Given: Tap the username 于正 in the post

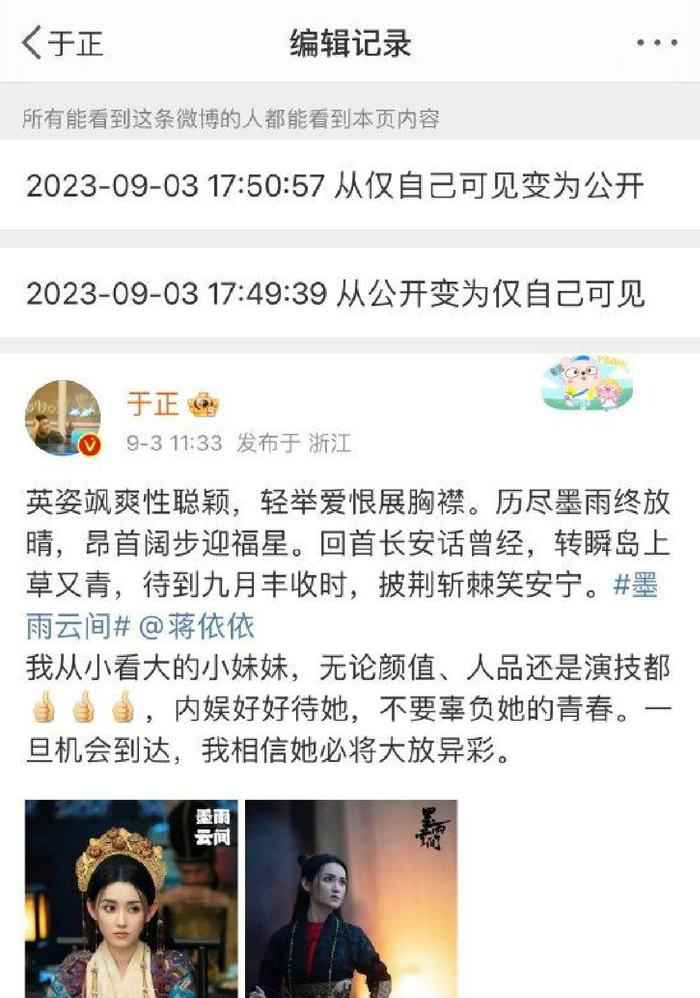Looking at the screenshot, I should pyautogui.click(x=152, y=404).
